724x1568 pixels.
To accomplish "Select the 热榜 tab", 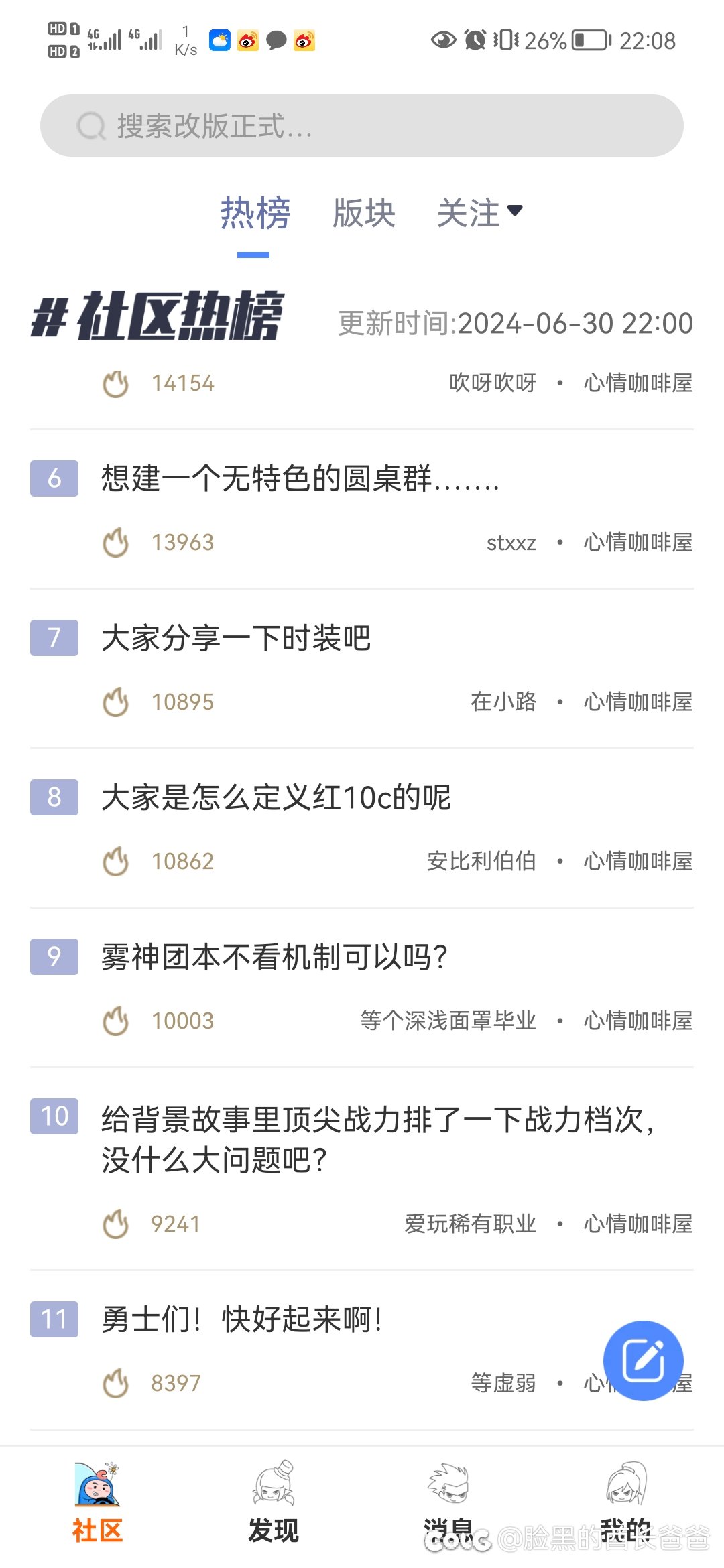I will pyautogui.click(x=255, y=214).
